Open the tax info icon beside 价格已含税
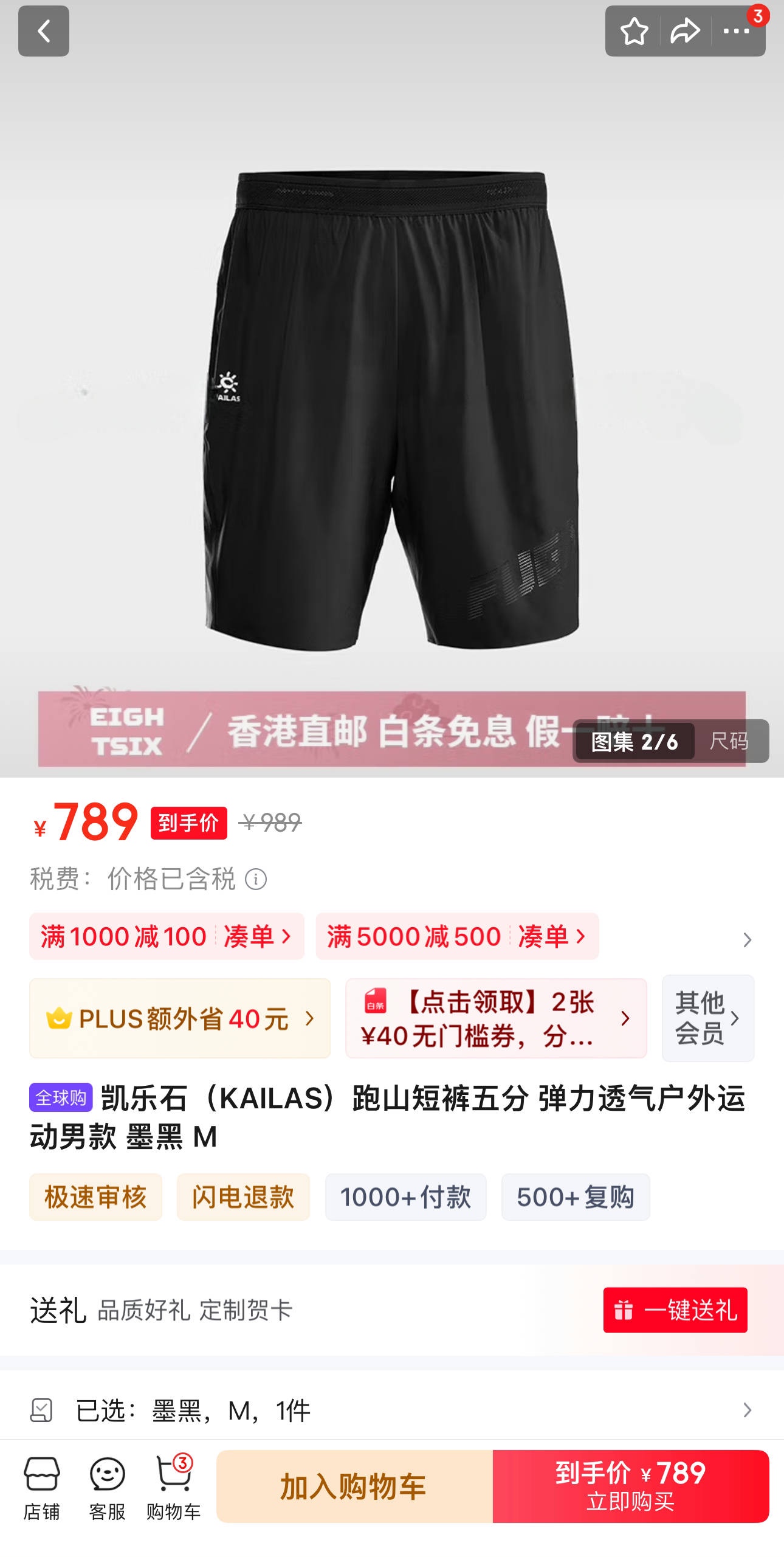784x1557 pixels. click(x=256, y=879)
